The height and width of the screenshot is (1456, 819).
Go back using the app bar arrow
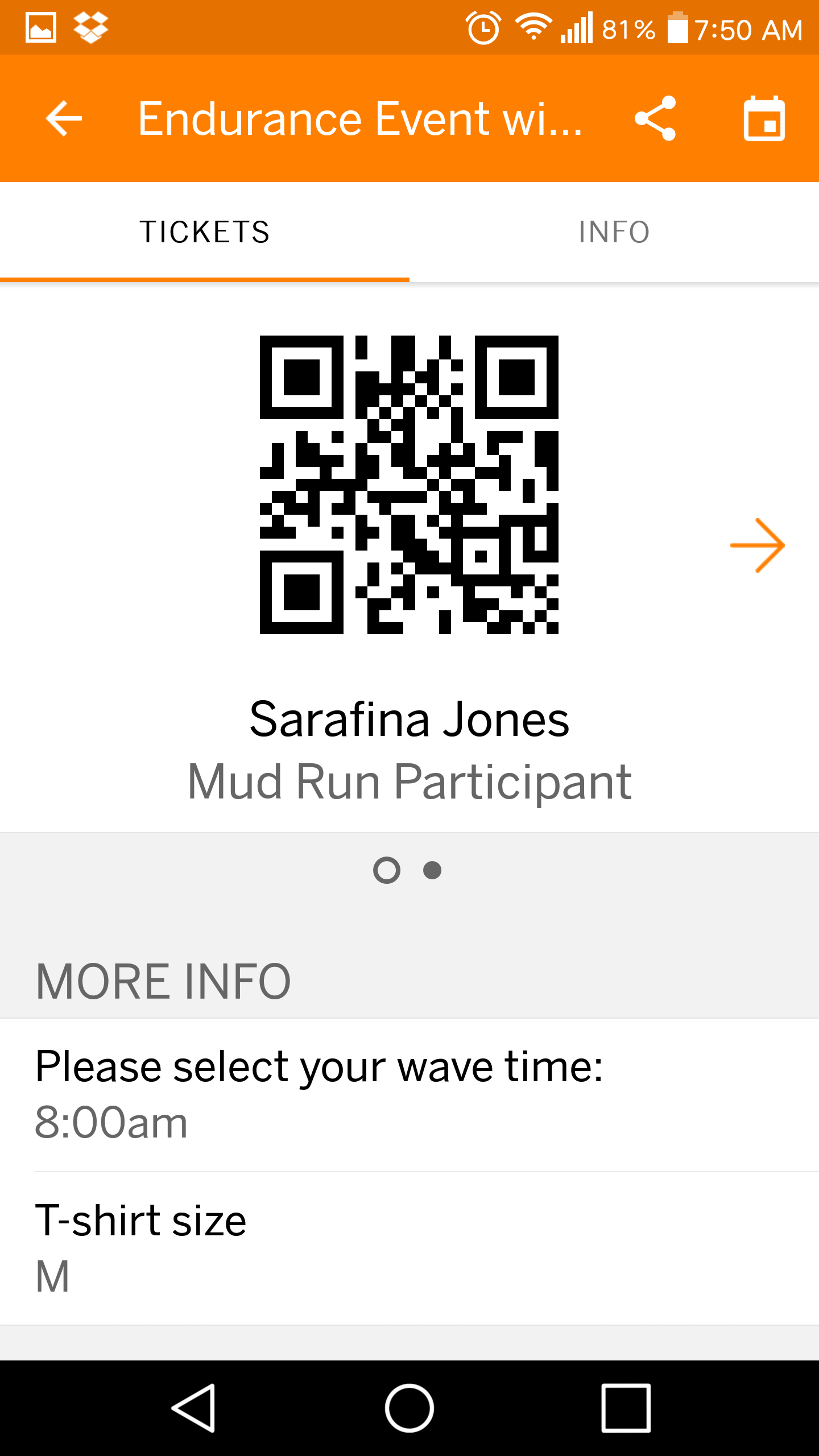coord(64,118)
